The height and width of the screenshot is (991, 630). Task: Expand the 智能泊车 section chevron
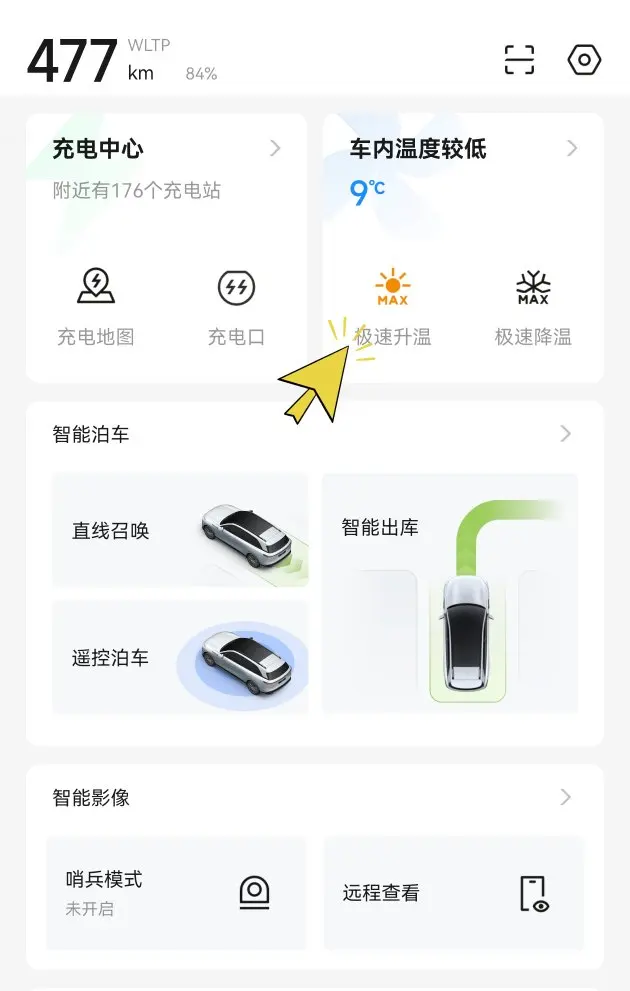tap(566, 434)
